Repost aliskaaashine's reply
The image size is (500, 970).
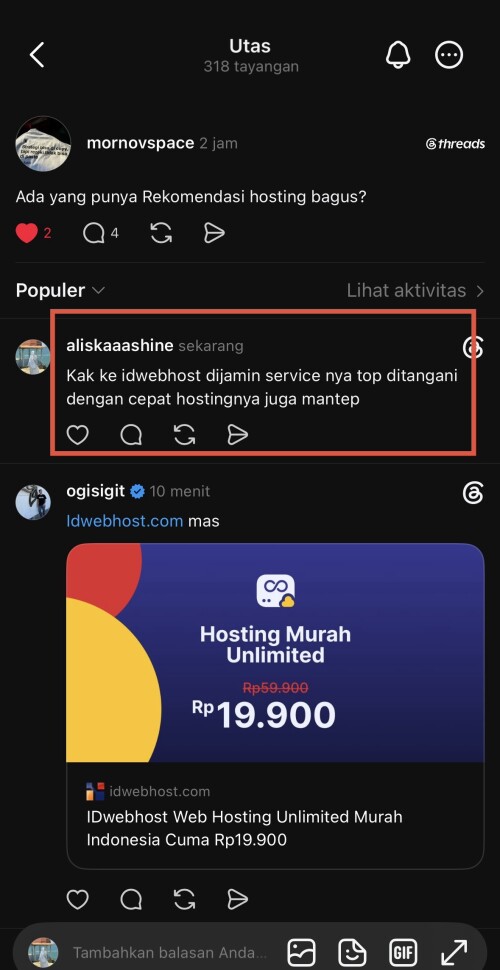184,435
